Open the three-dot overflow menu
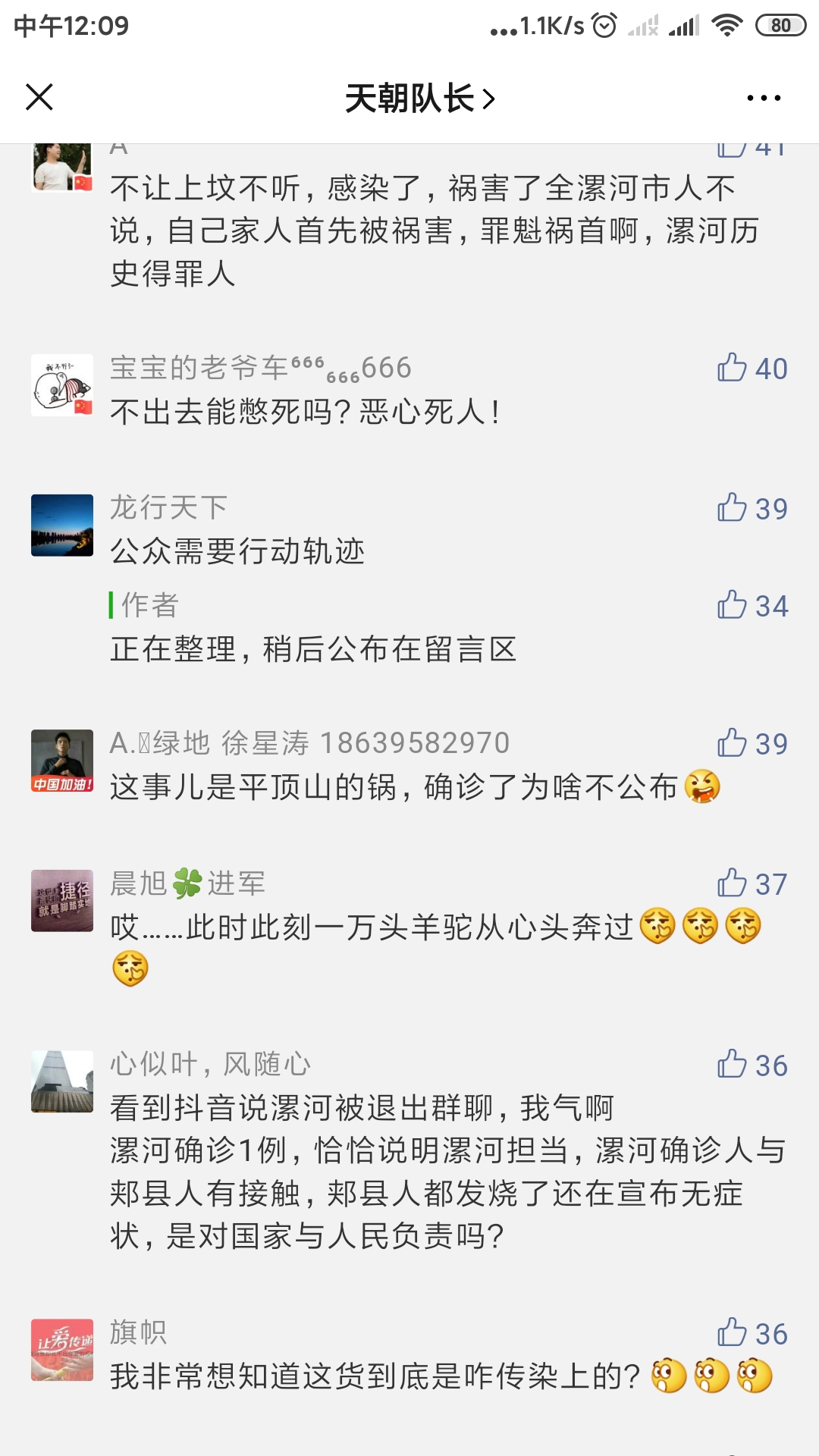This screenshot has height=1456, width=819. click(x=763, y=98)
